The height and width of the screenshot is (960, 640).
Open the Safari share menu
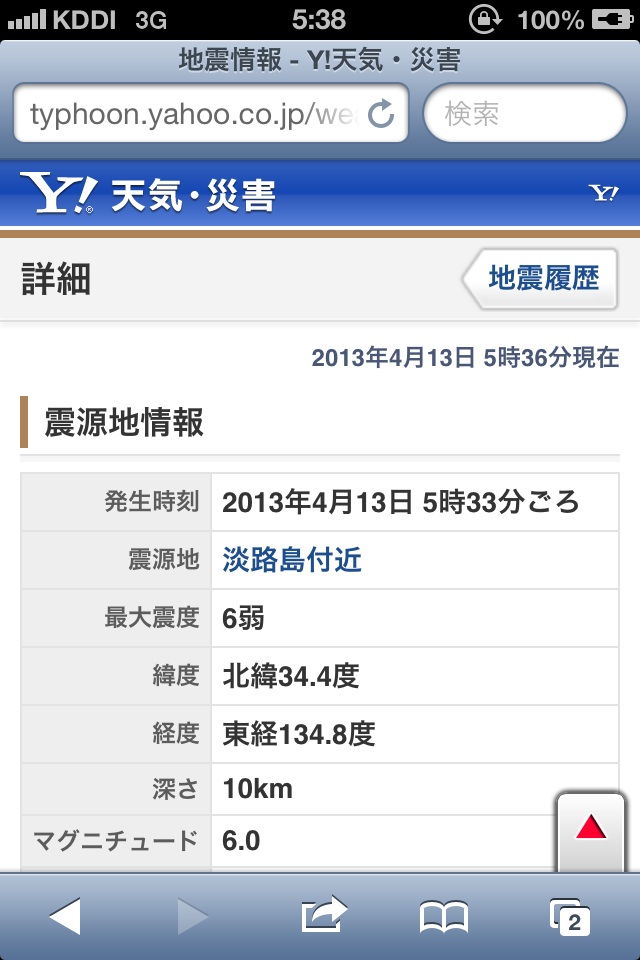click(323, 915)
